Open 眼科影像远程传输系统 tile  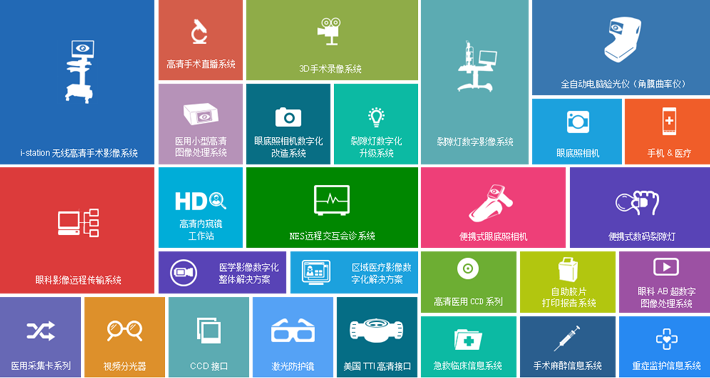(x=77, y=230)
